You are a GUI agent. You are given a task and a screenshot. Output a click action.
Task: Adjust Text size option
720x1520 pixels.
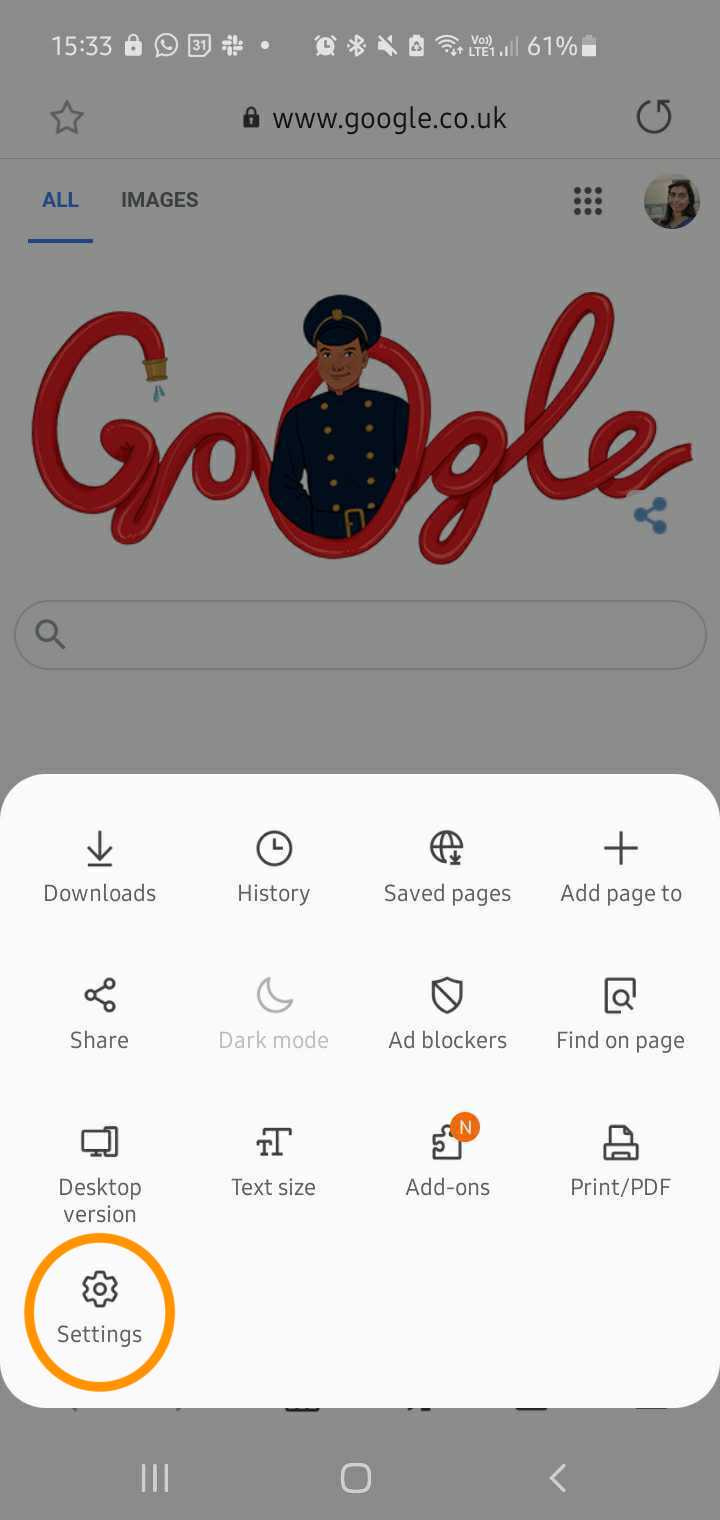point(273,1161)
